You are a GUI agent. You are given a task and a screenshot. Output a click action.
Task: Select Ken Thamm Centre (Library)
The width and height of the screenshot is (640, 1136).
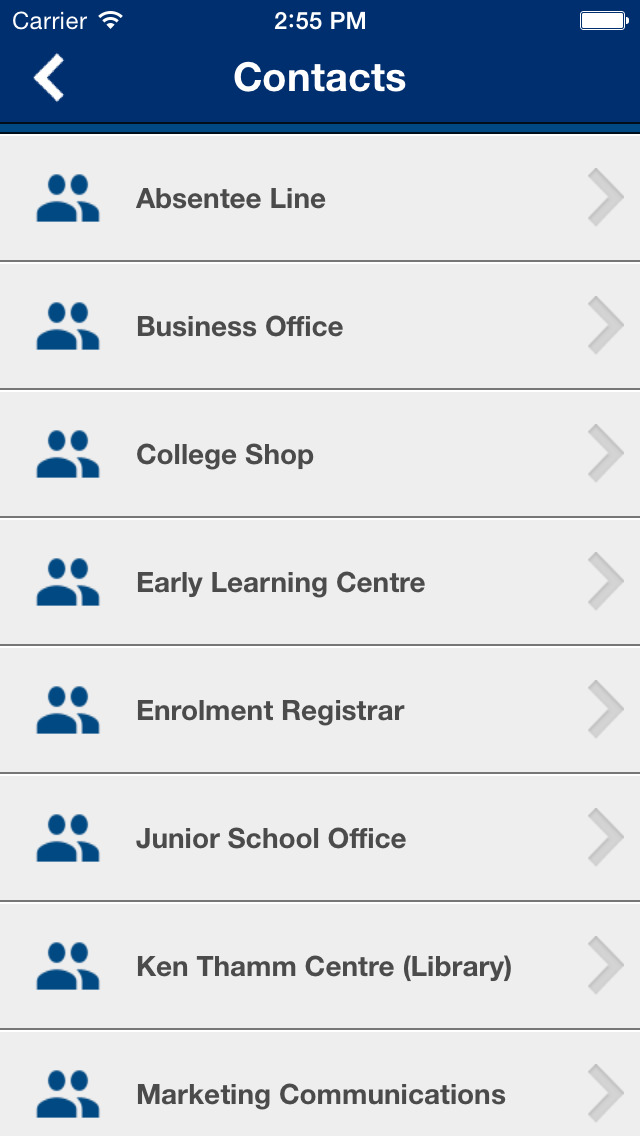click(x=320, y=966)
